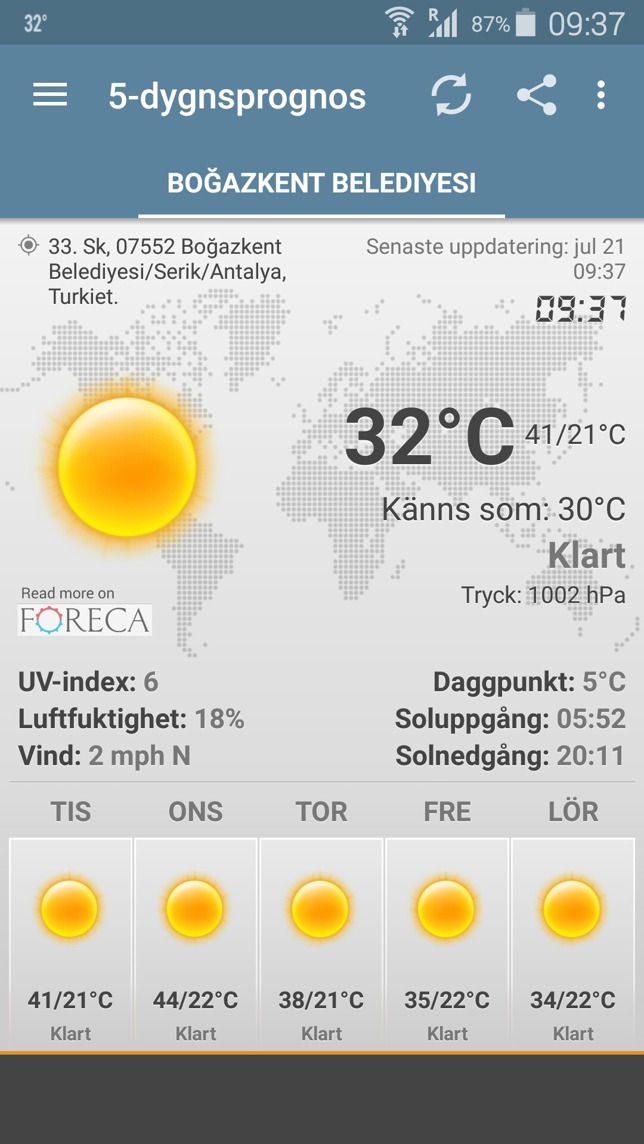Open the ONS daily forecast card
Viewport: 644px width, 1144px height.
tap(196, 942)
